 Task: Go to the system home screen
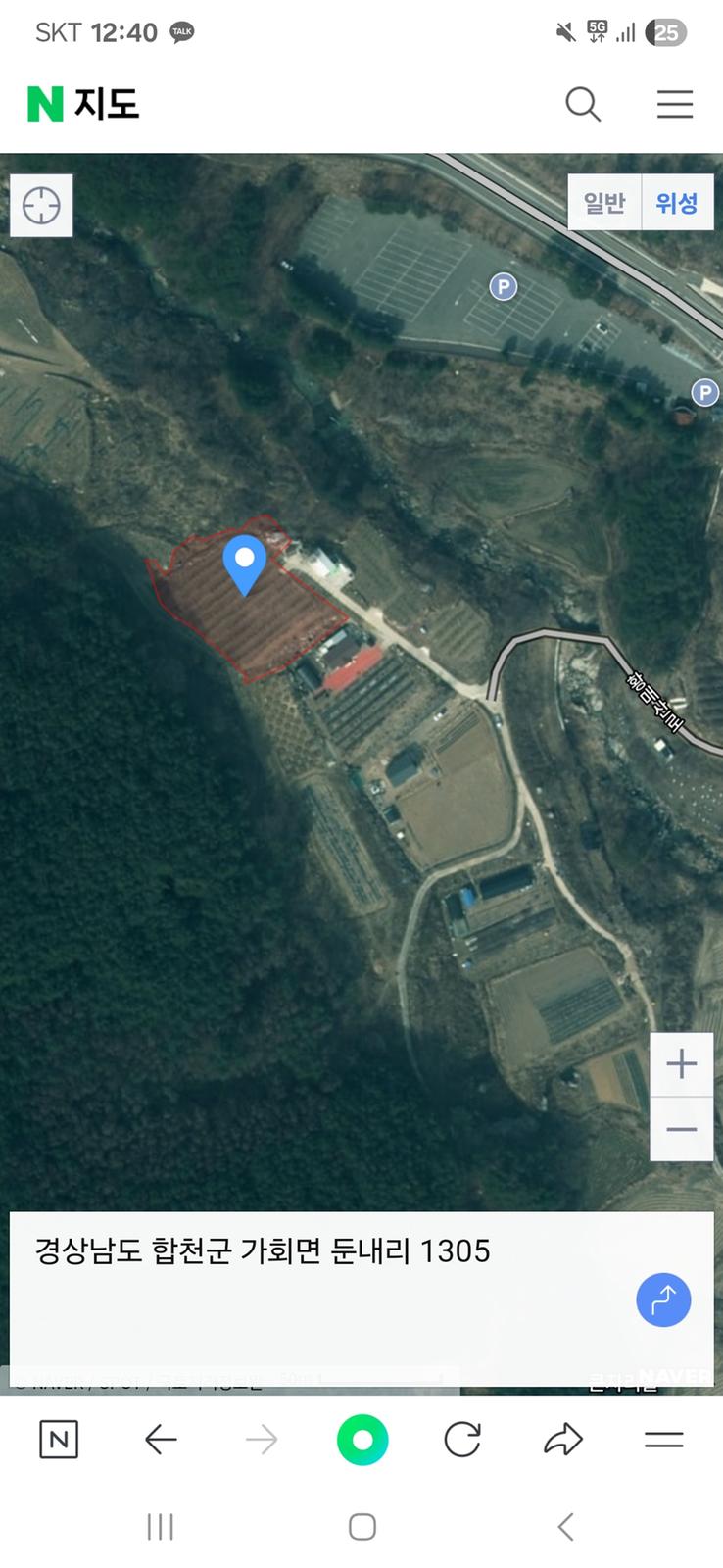click(x=362, y=1527)
